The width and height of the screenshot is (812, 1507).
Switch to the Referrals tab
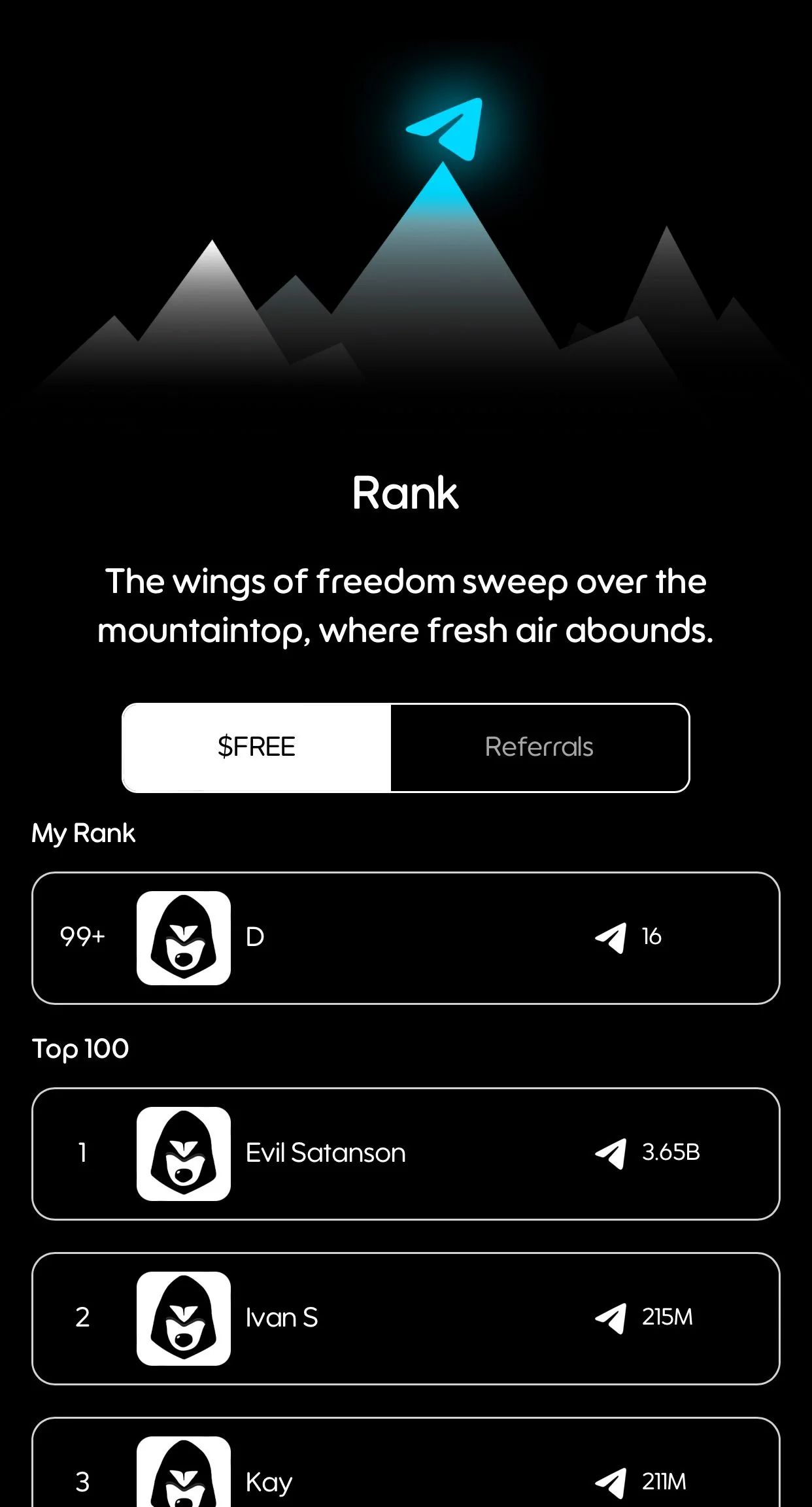click(539, 747)
